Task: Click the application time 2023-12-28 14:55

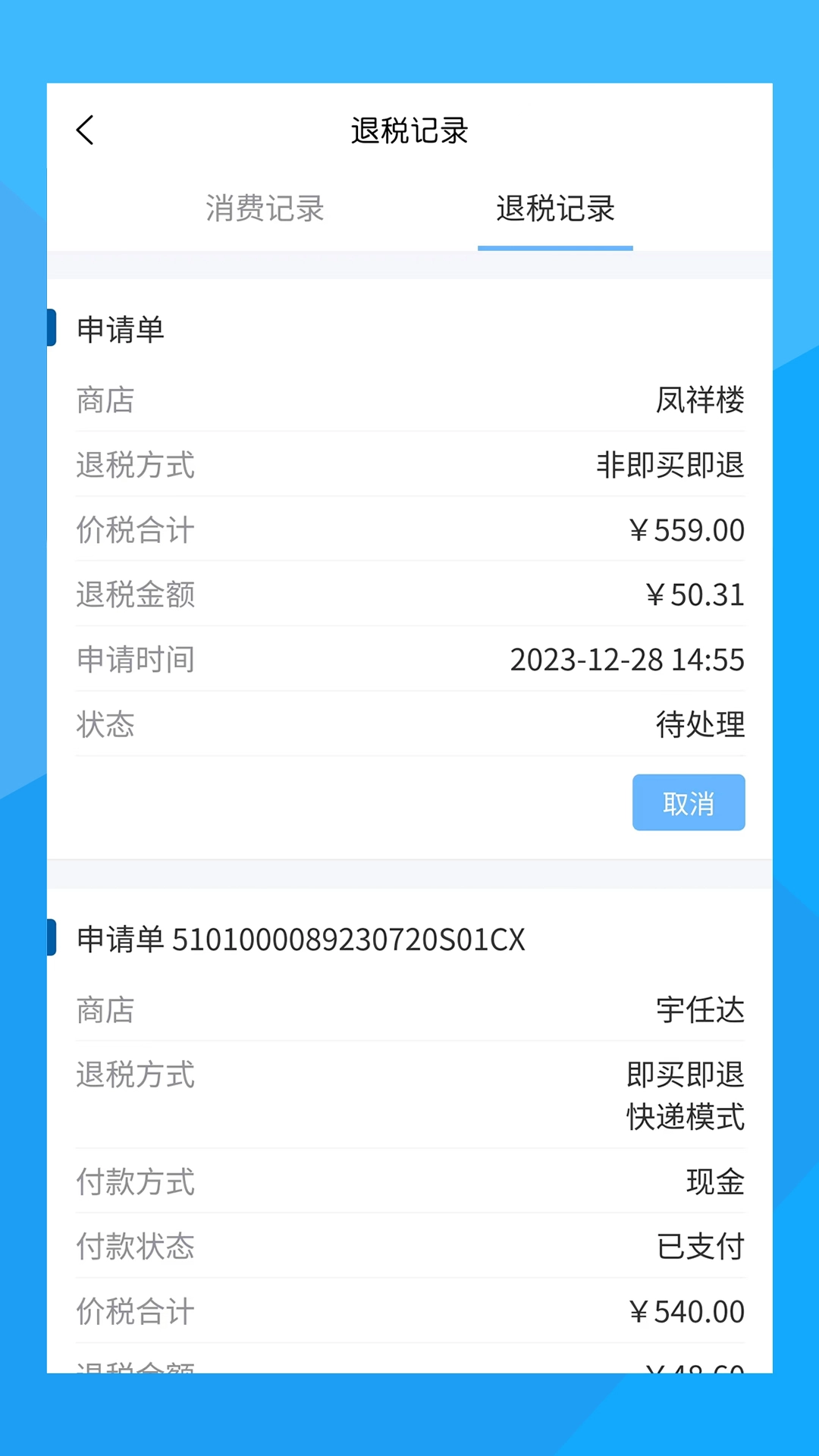Action: [628, 661]
